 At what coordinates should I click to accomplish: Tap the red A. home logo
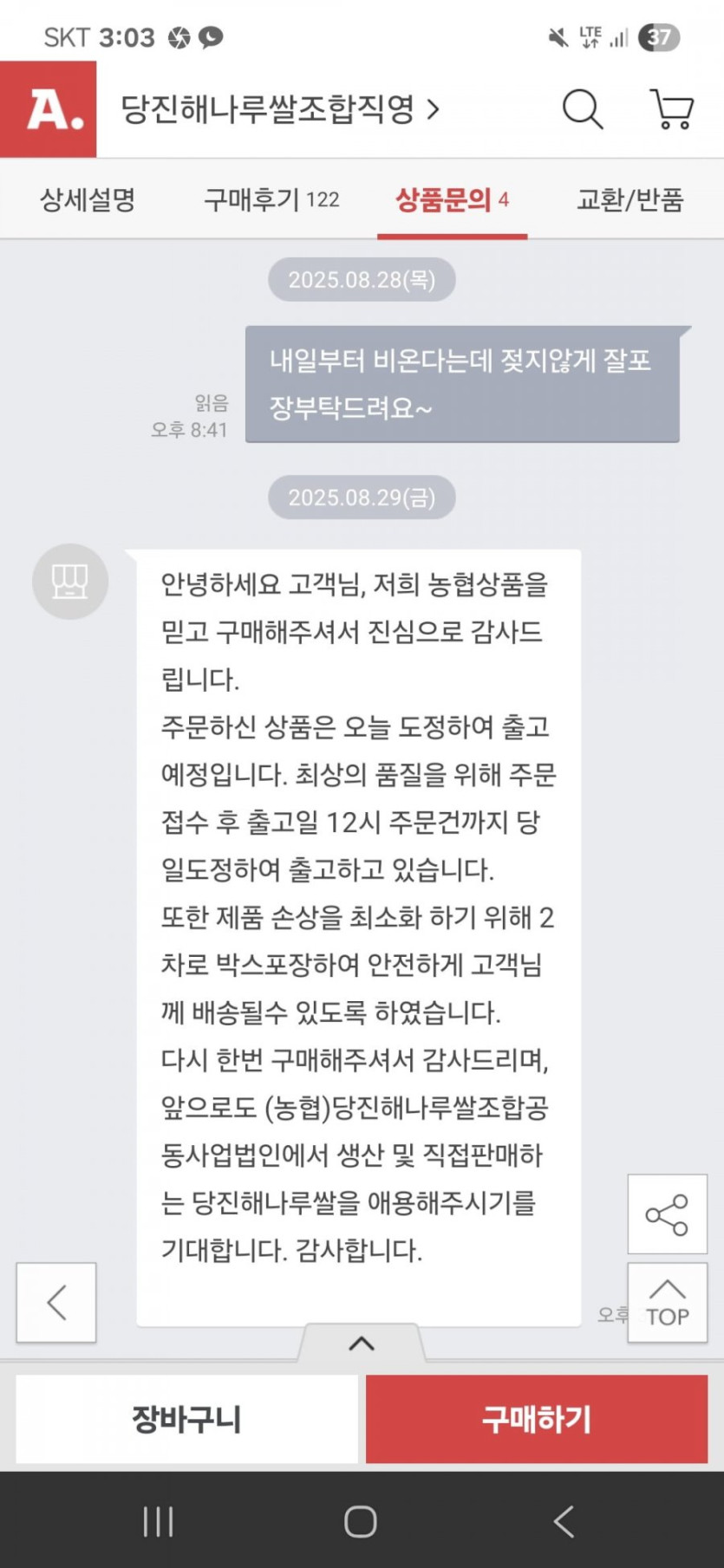coord(48,109)
